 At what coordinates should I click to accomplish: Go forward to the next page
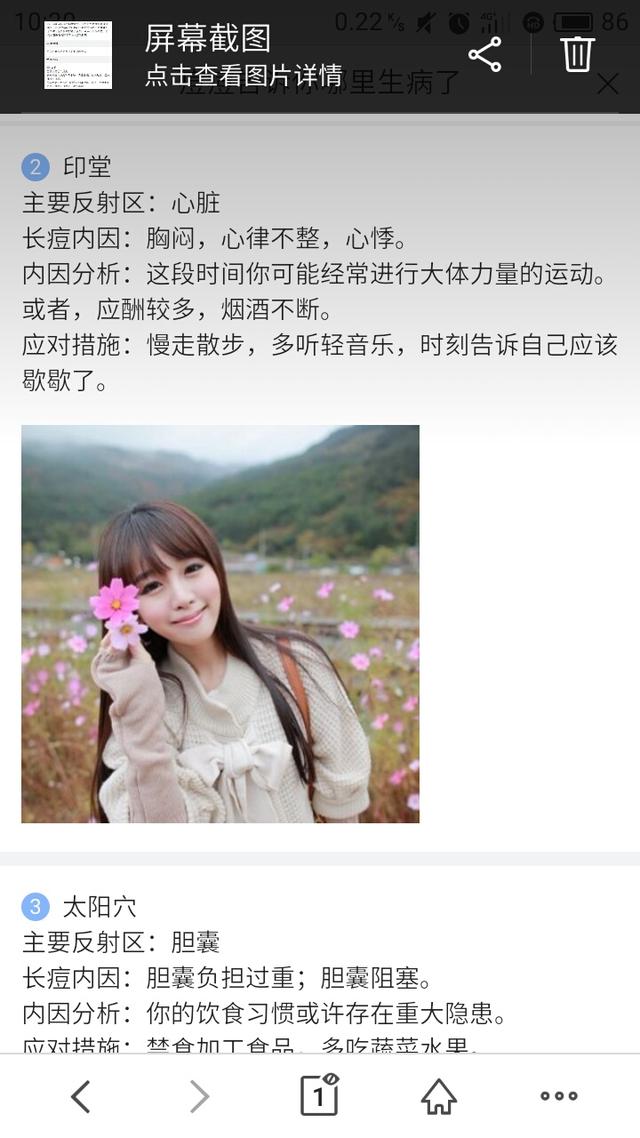pyautogui.click(x=200, y=1096)
